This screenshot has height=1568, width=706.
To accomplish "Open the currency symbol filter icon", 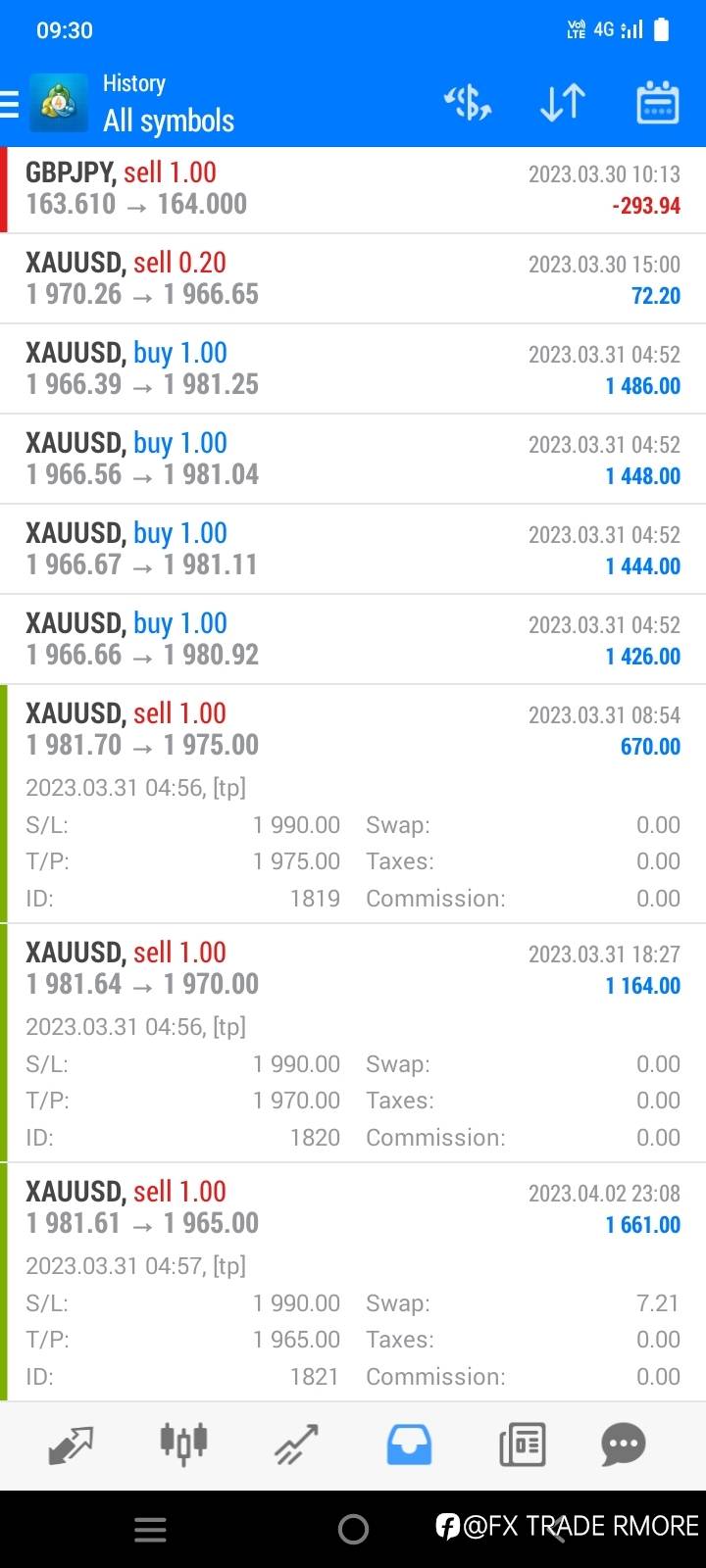I will pos(469,103).
